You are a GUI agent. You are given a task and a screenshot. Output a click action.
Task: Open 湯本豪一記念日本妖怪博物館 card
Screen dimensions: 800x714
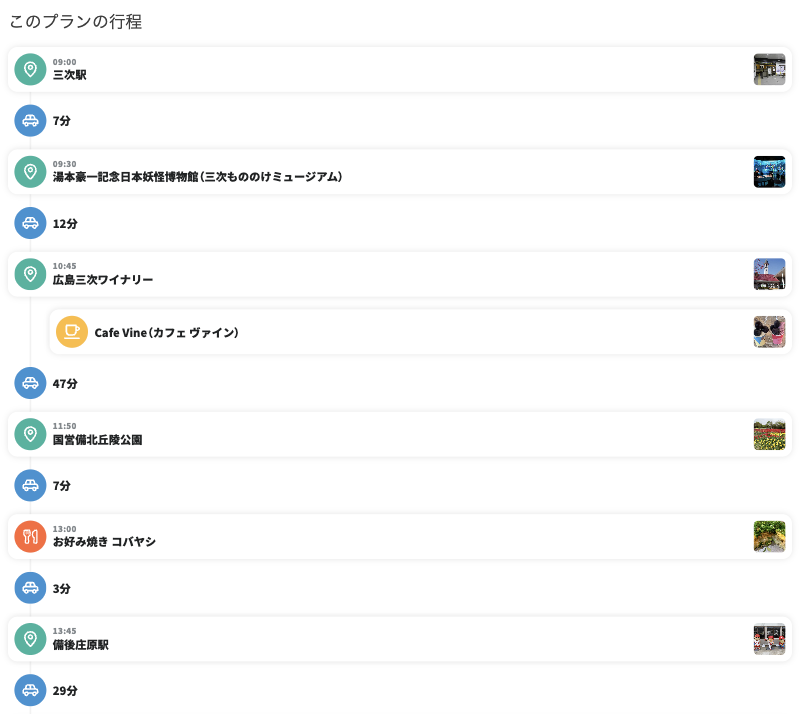(400, 172)
